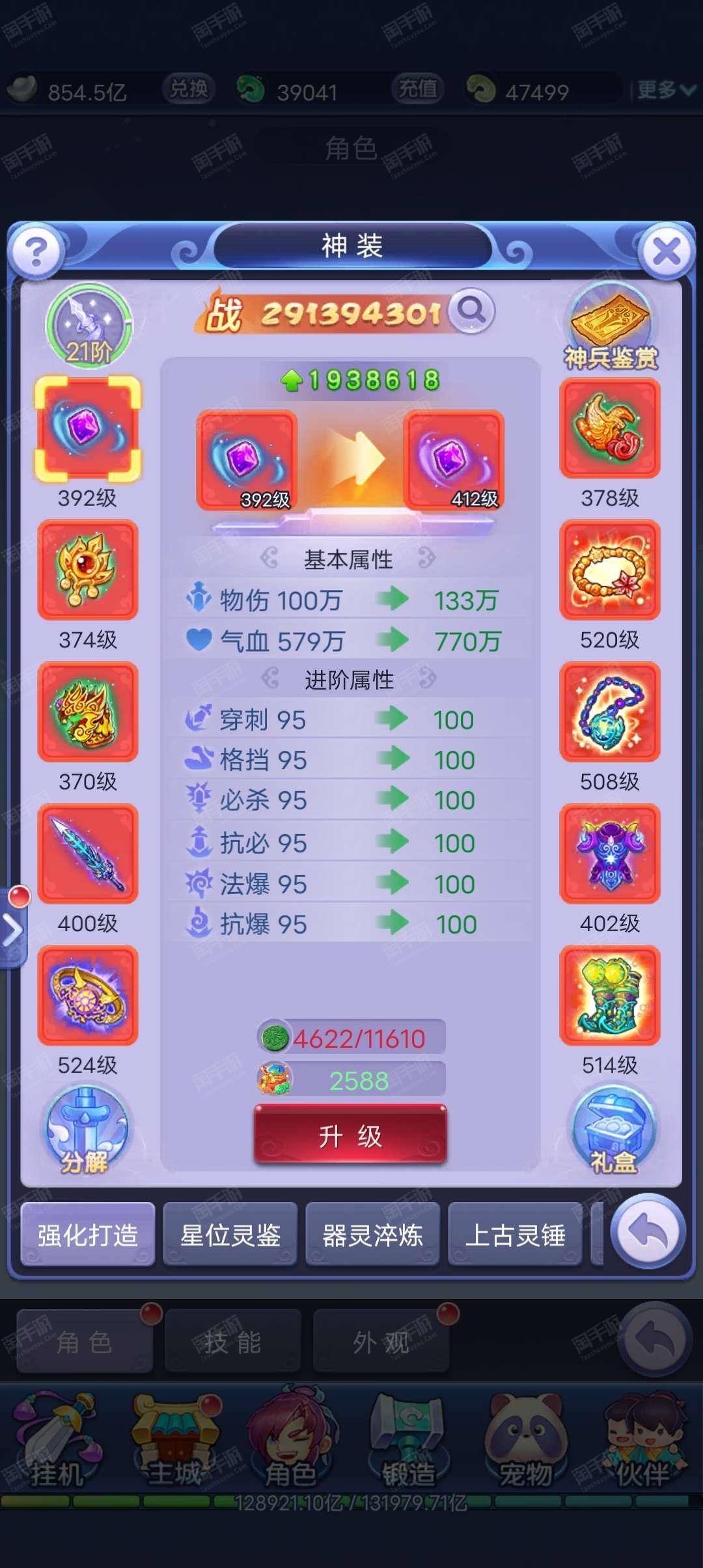This screenshot has width=703, height=1568.
Task: Select the 520级 bracelet equipment
Action: click(x=610, y=570)
